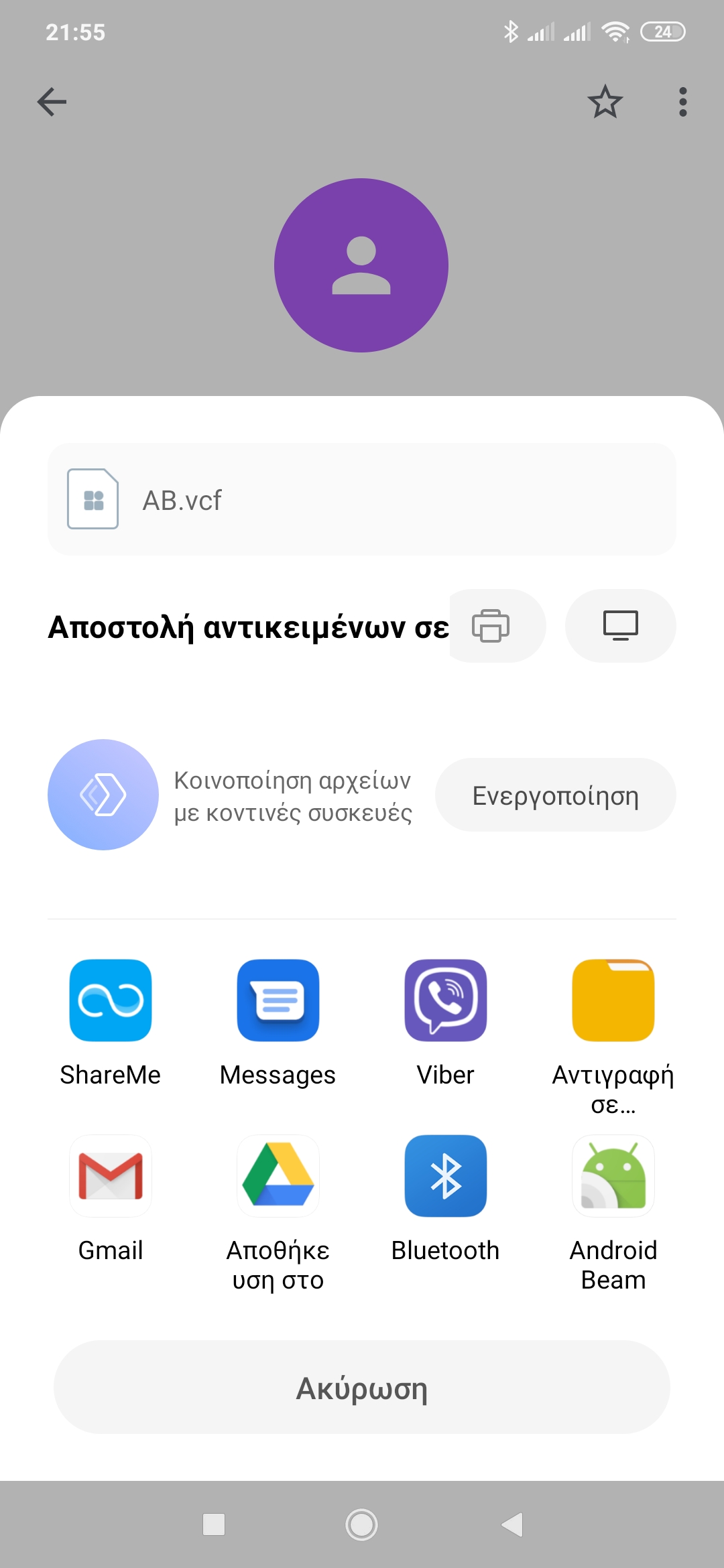Tap Ενεργοποίηση to enable nearby sharing
The image size is (724, 1568).
(555, 795)
